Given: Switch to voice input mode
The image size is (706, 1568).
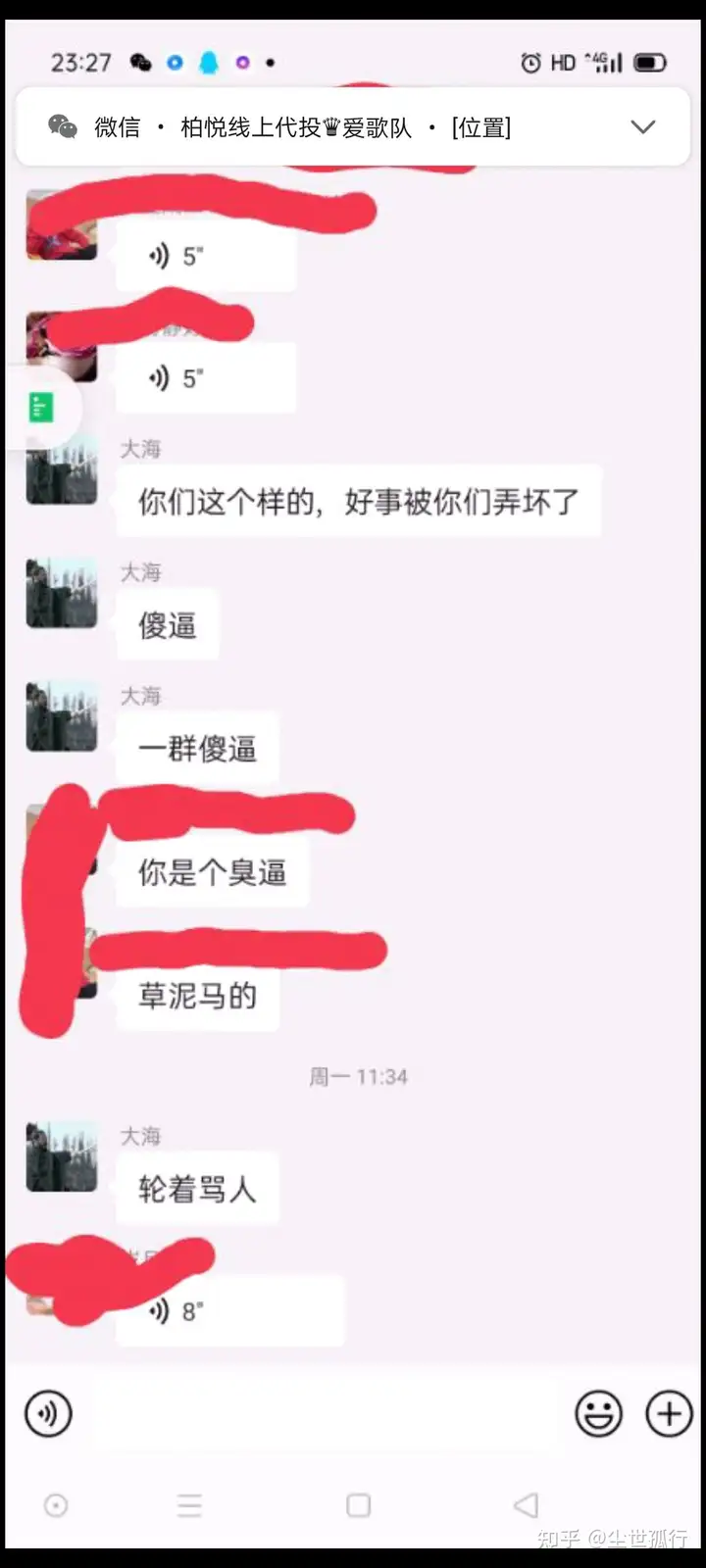Looking at the screenshot, I should coord(48,1414).
